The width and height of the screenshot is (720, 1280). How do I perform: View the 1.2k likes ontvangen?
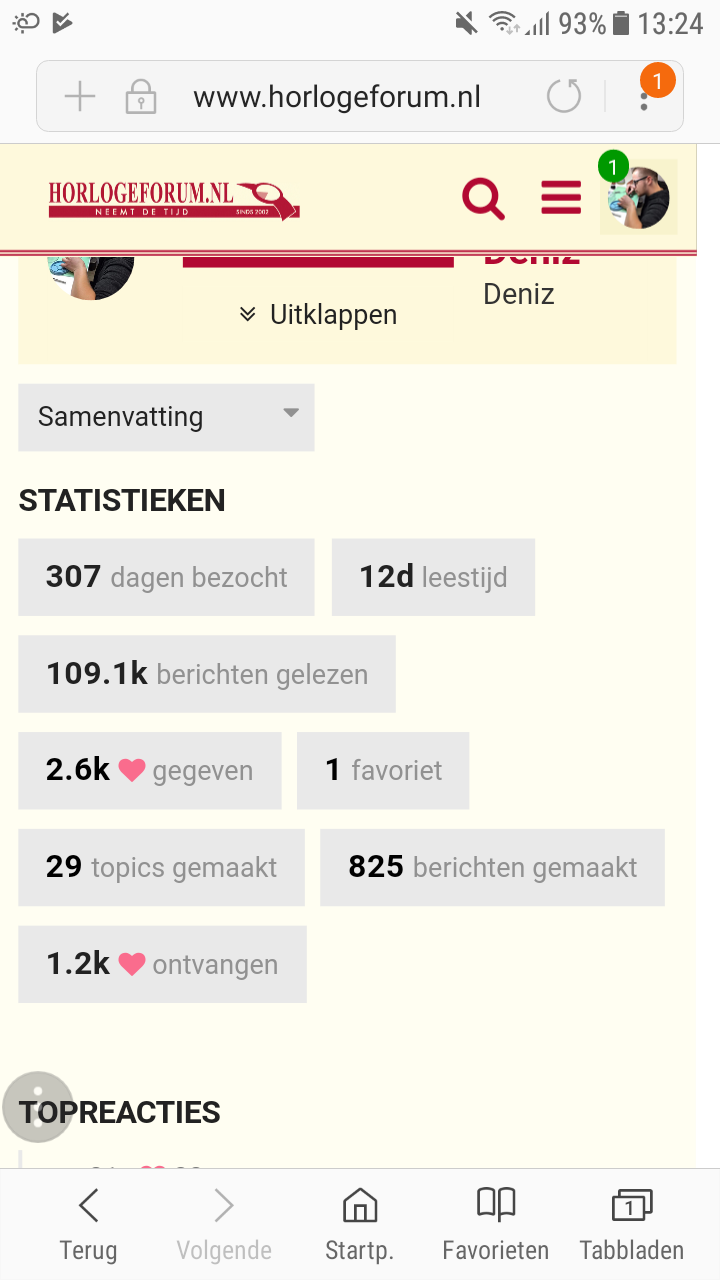pyautogui.click(x=162, y=964)
